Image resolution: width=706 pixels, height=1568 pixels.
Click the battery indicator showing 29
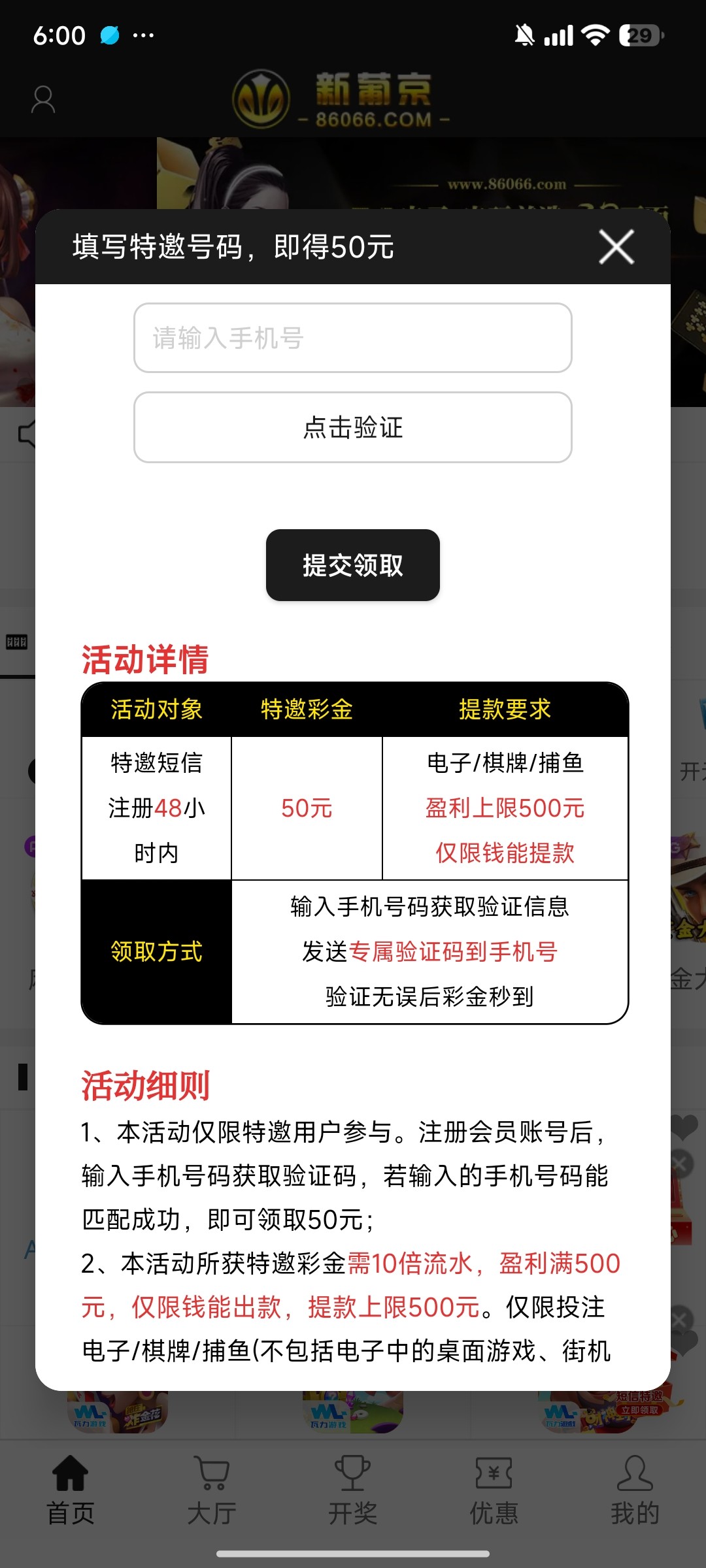click(632, 35)
